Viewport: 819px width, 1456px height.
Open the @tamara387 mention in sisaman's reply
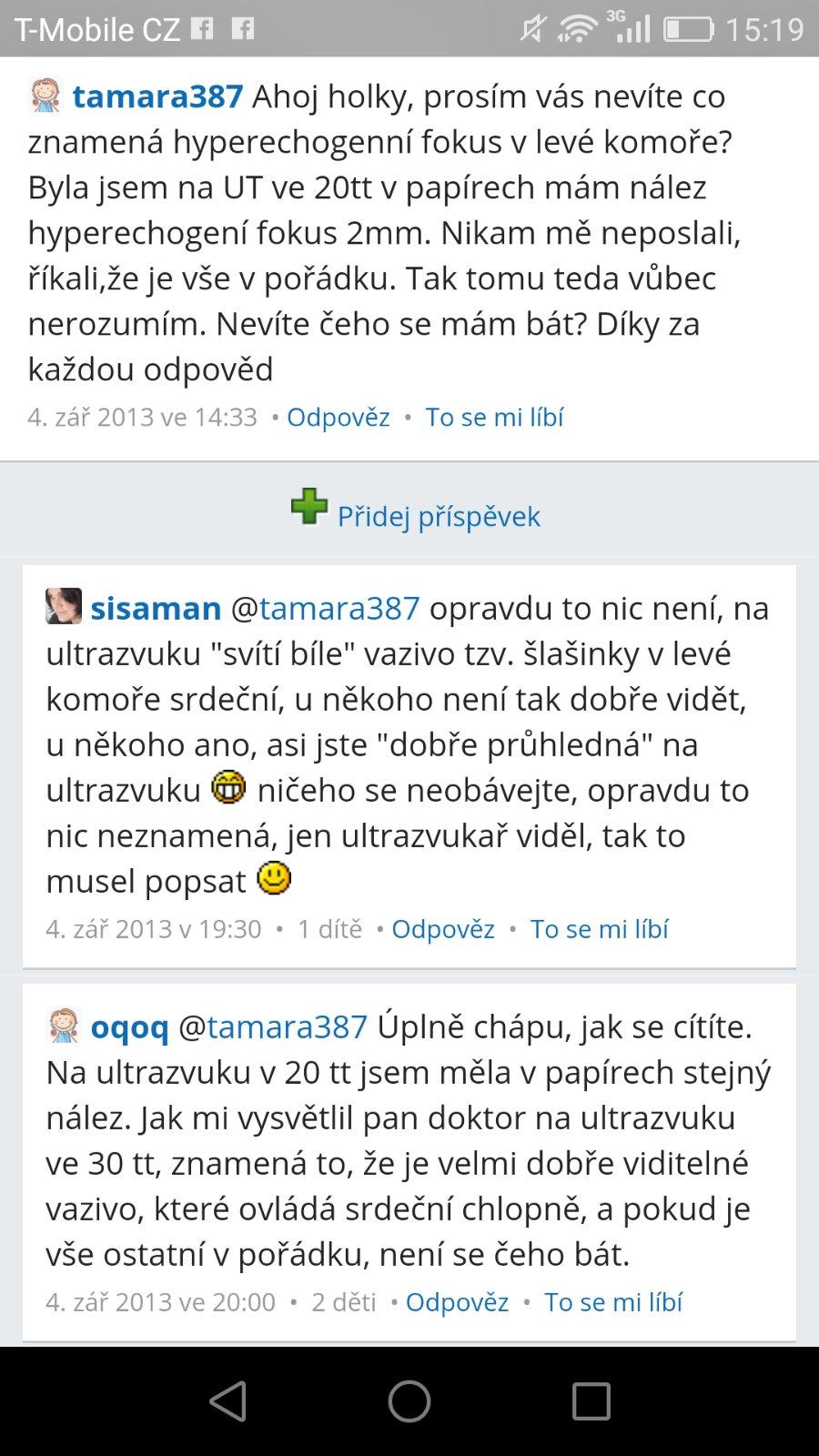[x=326, y=608]
